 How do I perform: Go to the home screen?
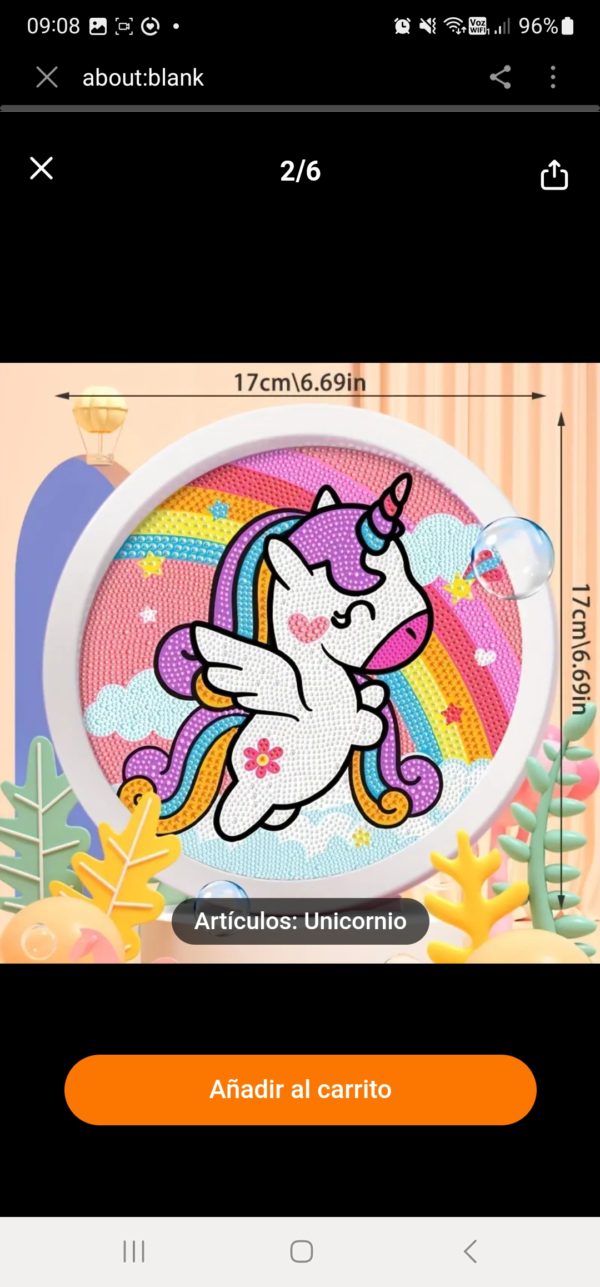301,1250
